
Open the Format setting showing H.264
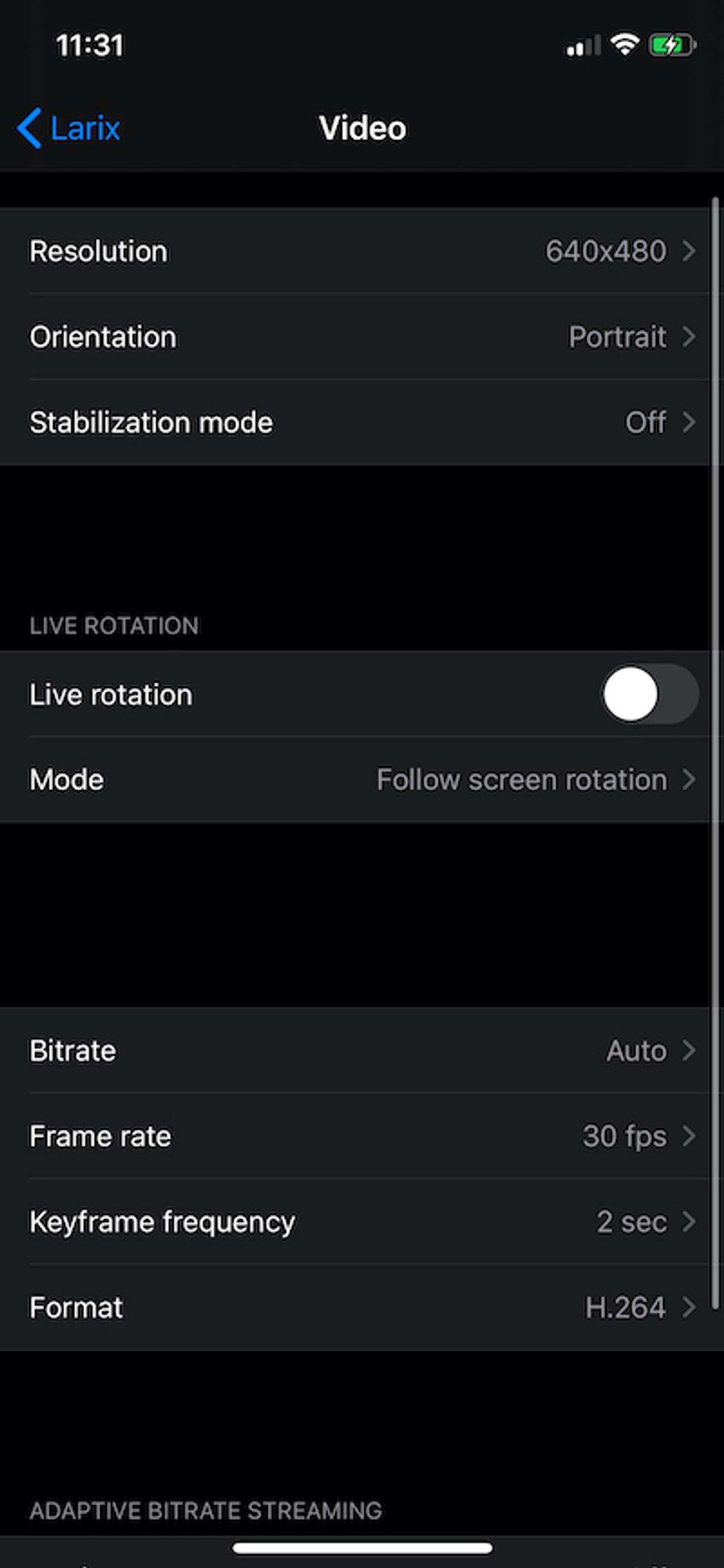pos(362,1306)
